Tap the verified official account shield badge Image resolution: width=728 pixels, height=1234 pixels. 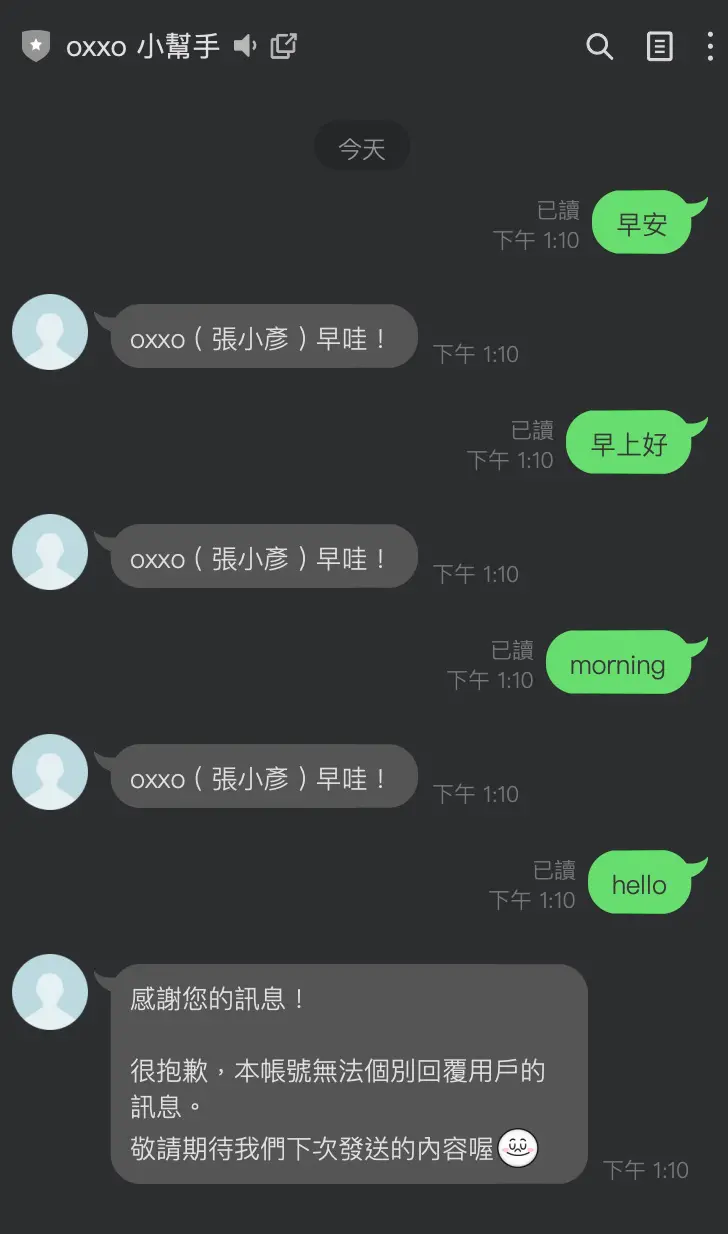pos(36,46)
